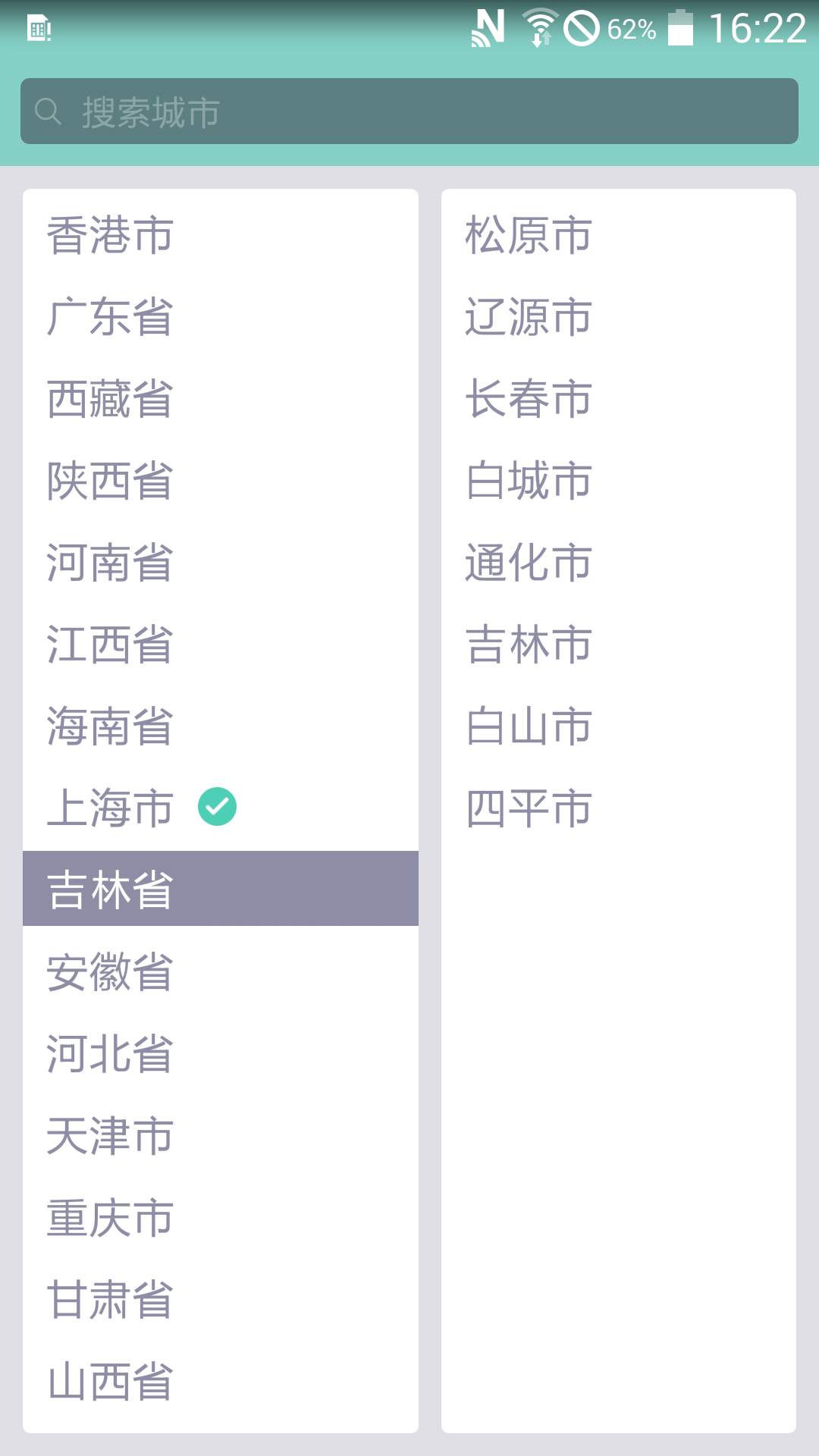Choose 长春市 from the city list
Image resolution: width=819 pixels, height=1456 pixels.
(x=619, y=399)
